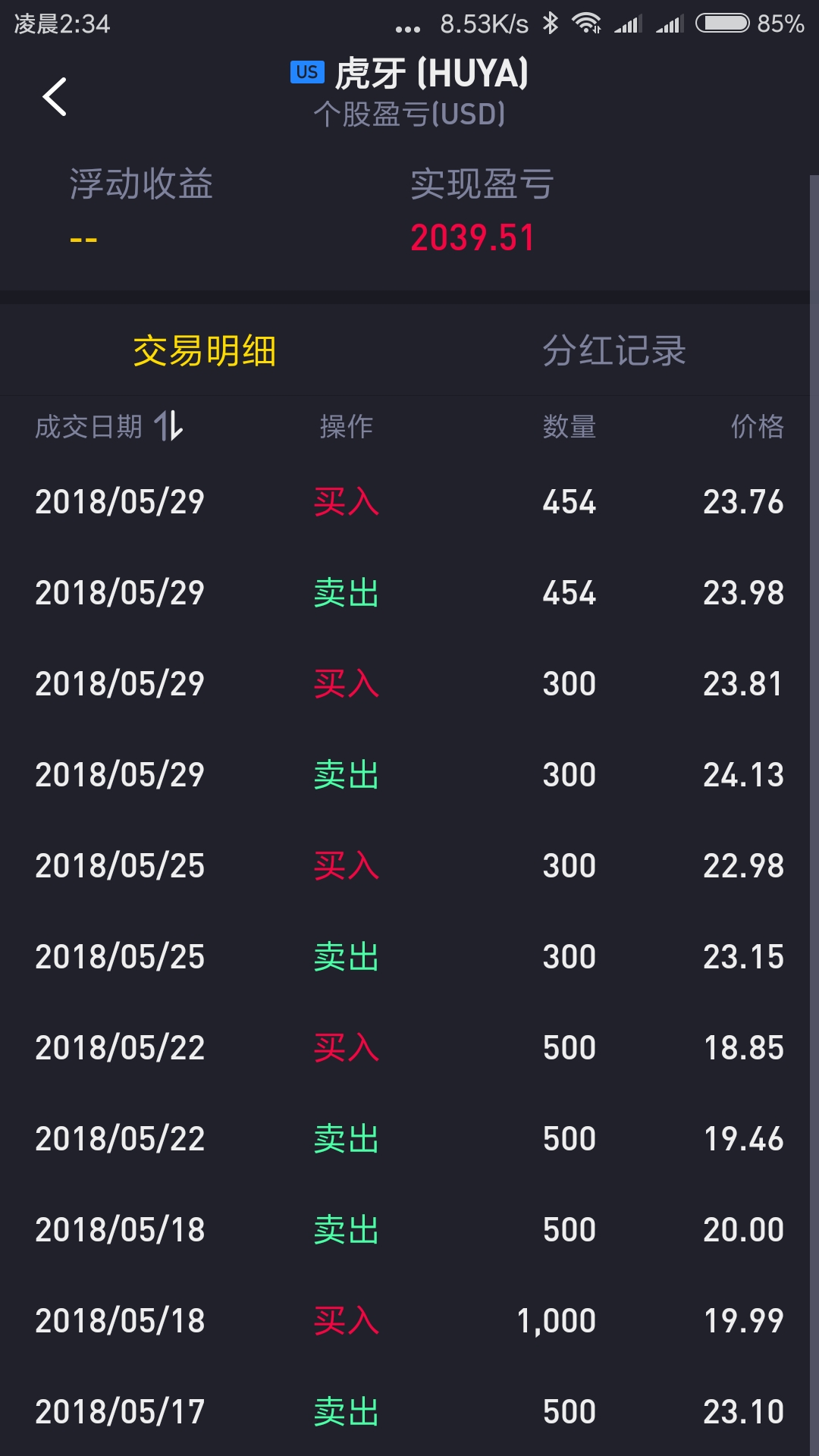This screenshot has width=819, height=1456.
Task: Sort transactions by 成交日期
Action: 109,426
